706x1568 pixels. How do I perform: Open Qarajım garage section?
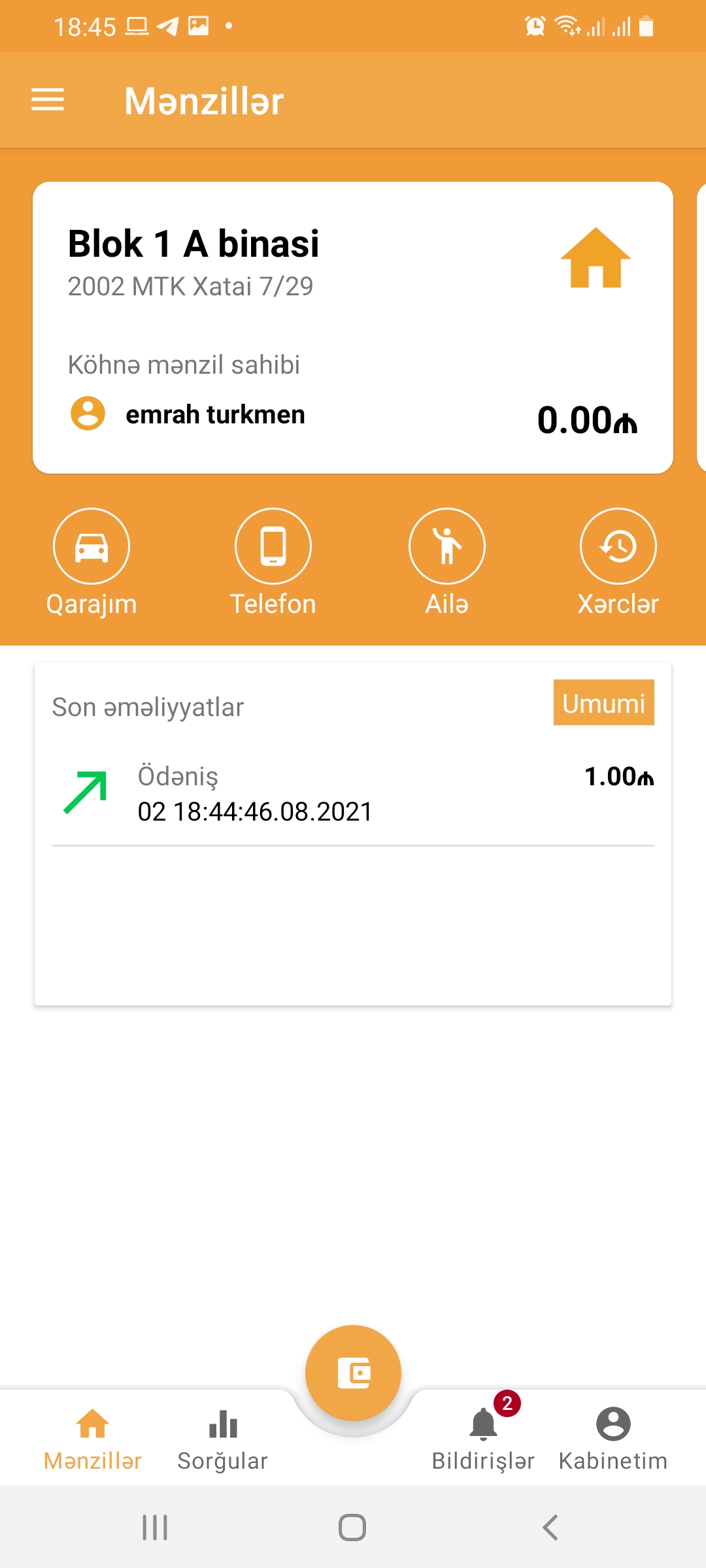92,546
